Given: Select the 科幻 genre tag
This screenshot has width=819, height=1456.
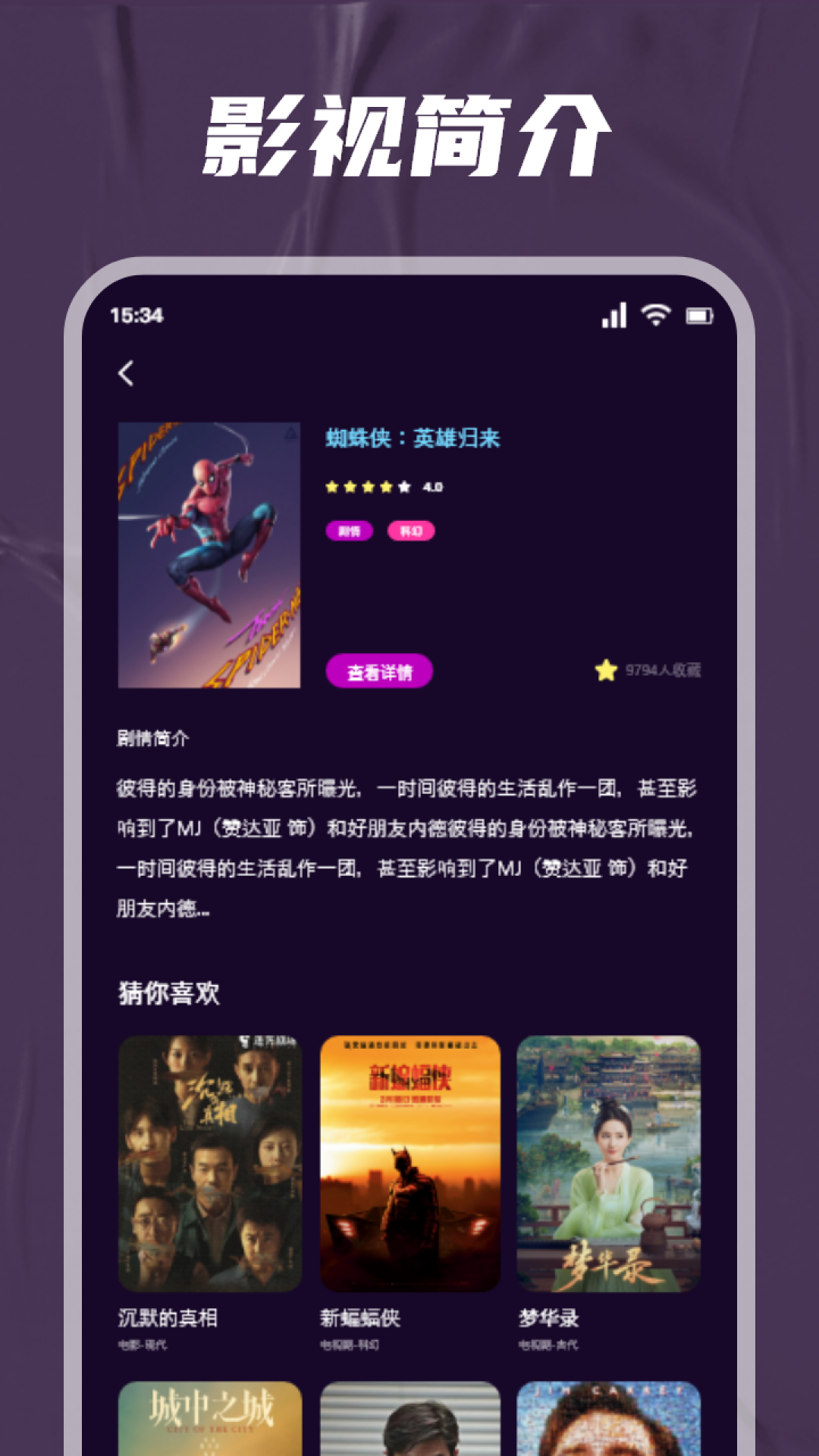Looking at the screenshot, I should tap(409, 531).
